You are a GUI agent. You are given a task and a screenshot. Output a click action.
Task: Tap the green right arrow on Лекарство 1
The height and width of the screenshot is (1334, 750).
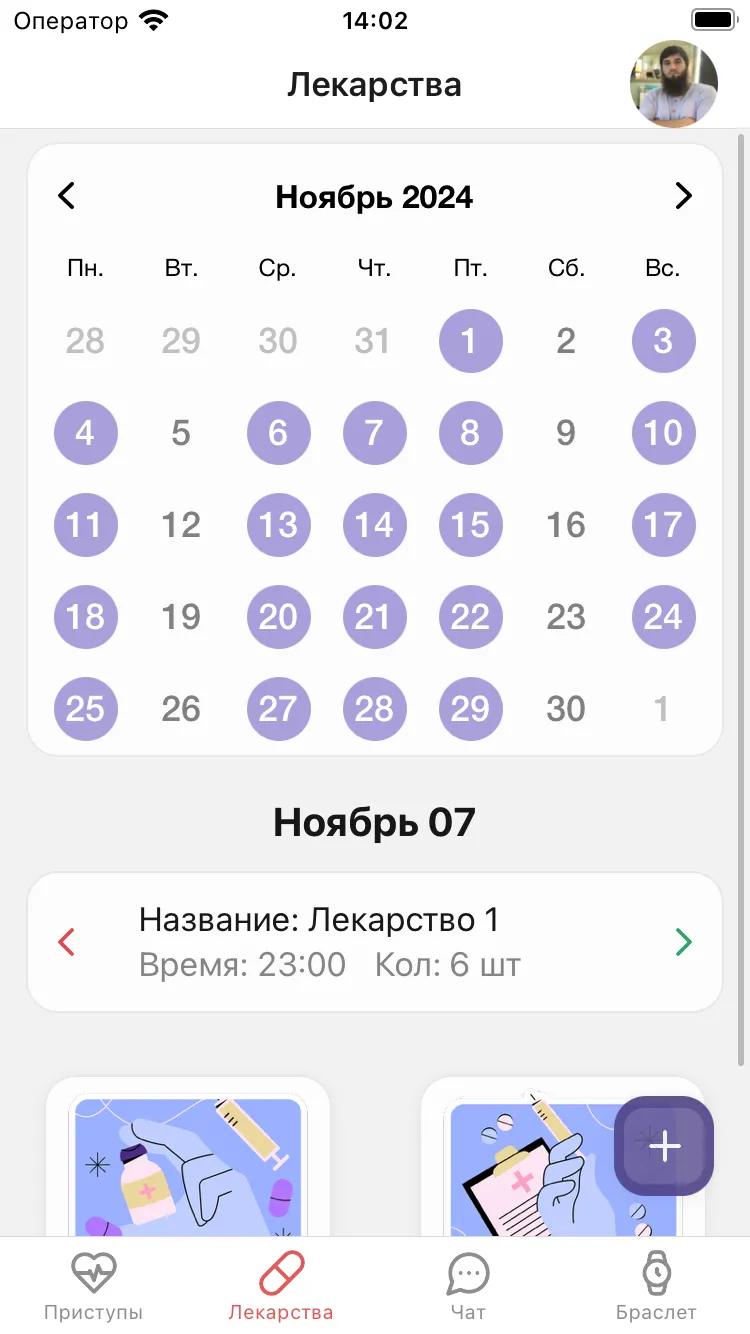coord(683,942)
